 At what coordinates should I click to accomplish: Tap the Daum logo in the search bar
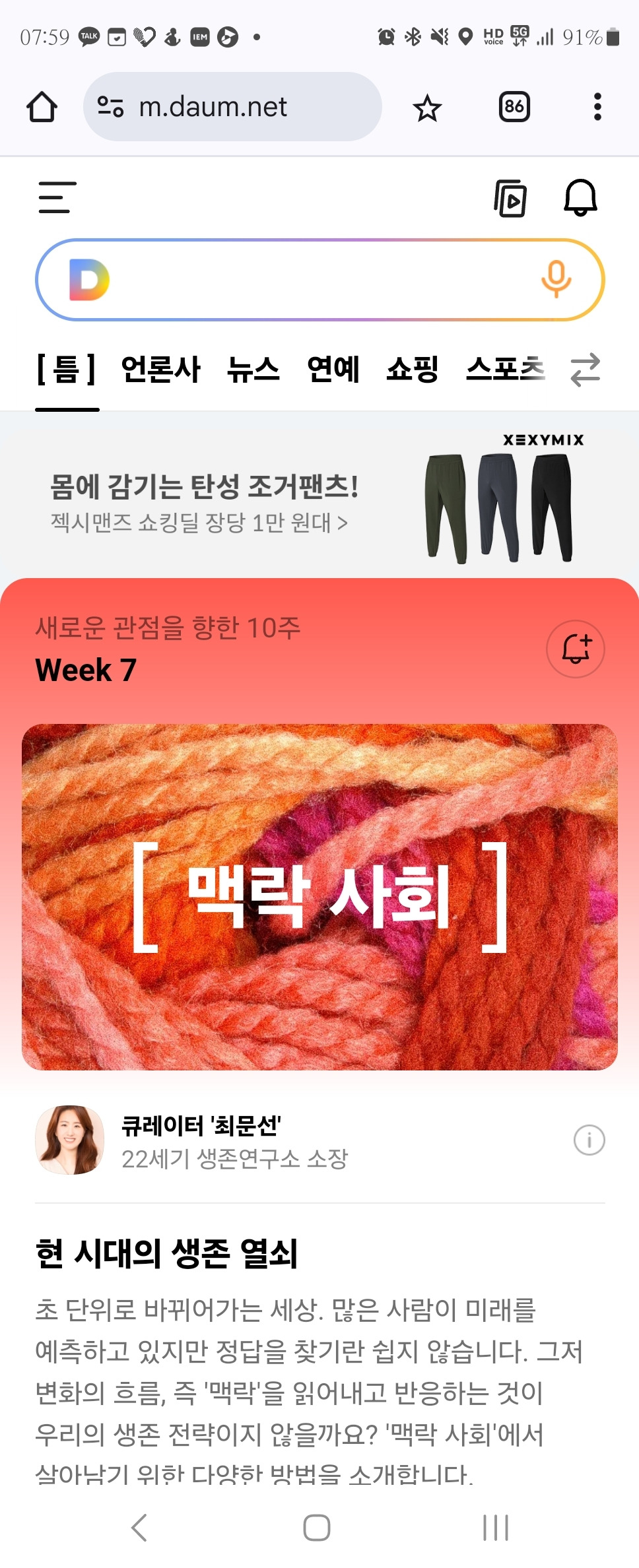(x=92, y=278)
